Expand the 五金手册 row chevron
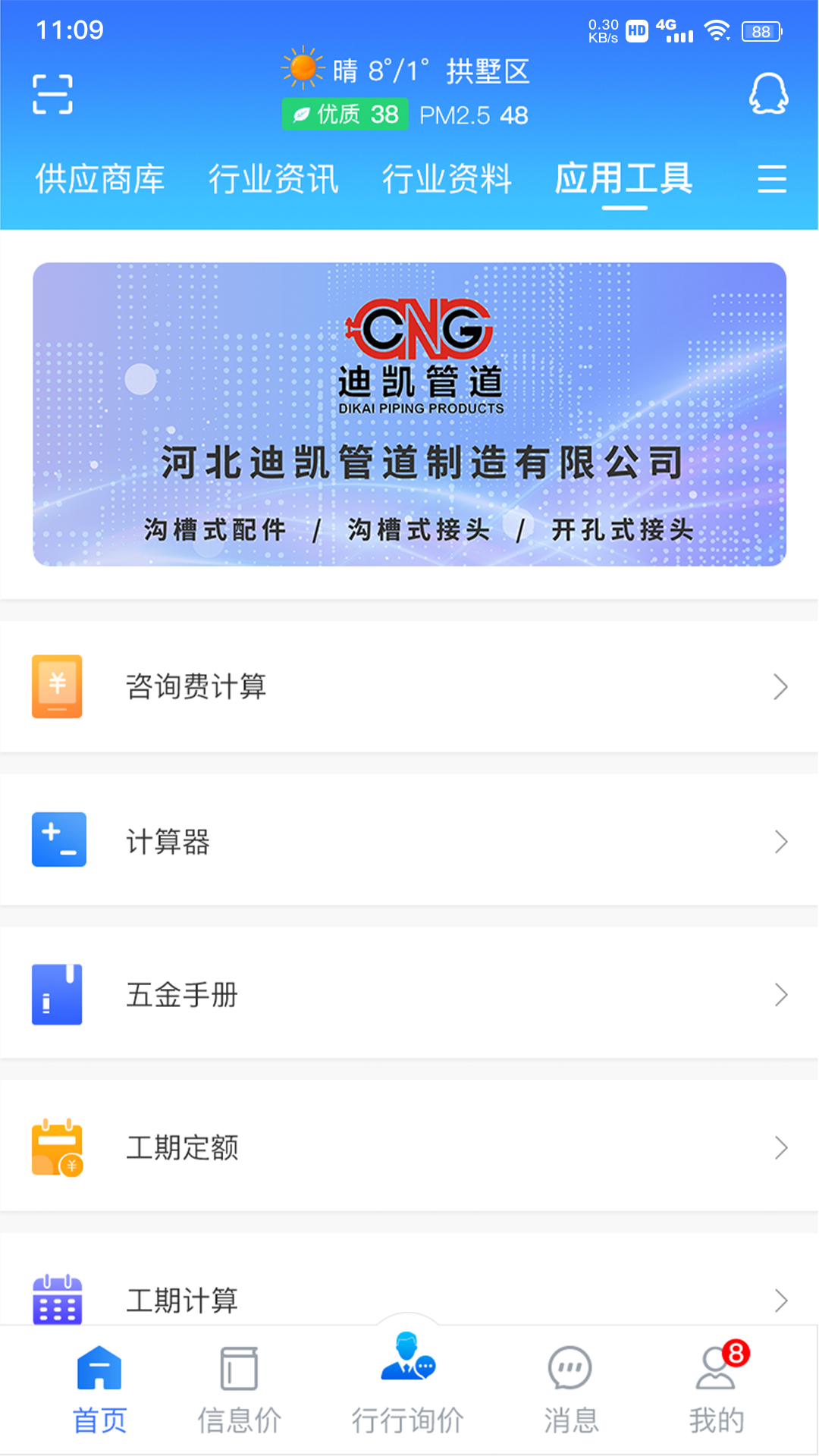This screenshot has width=819, height=1456. [782, 994]
